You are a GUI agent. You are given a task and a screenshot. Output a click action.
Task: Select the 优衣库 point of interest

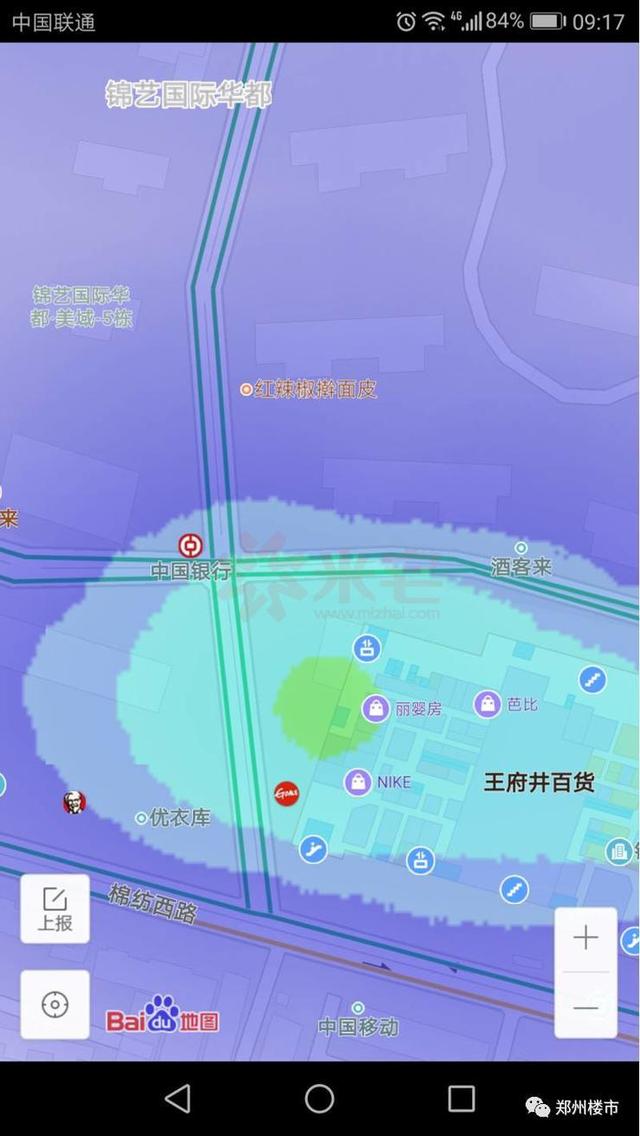[x=174, y=818]
